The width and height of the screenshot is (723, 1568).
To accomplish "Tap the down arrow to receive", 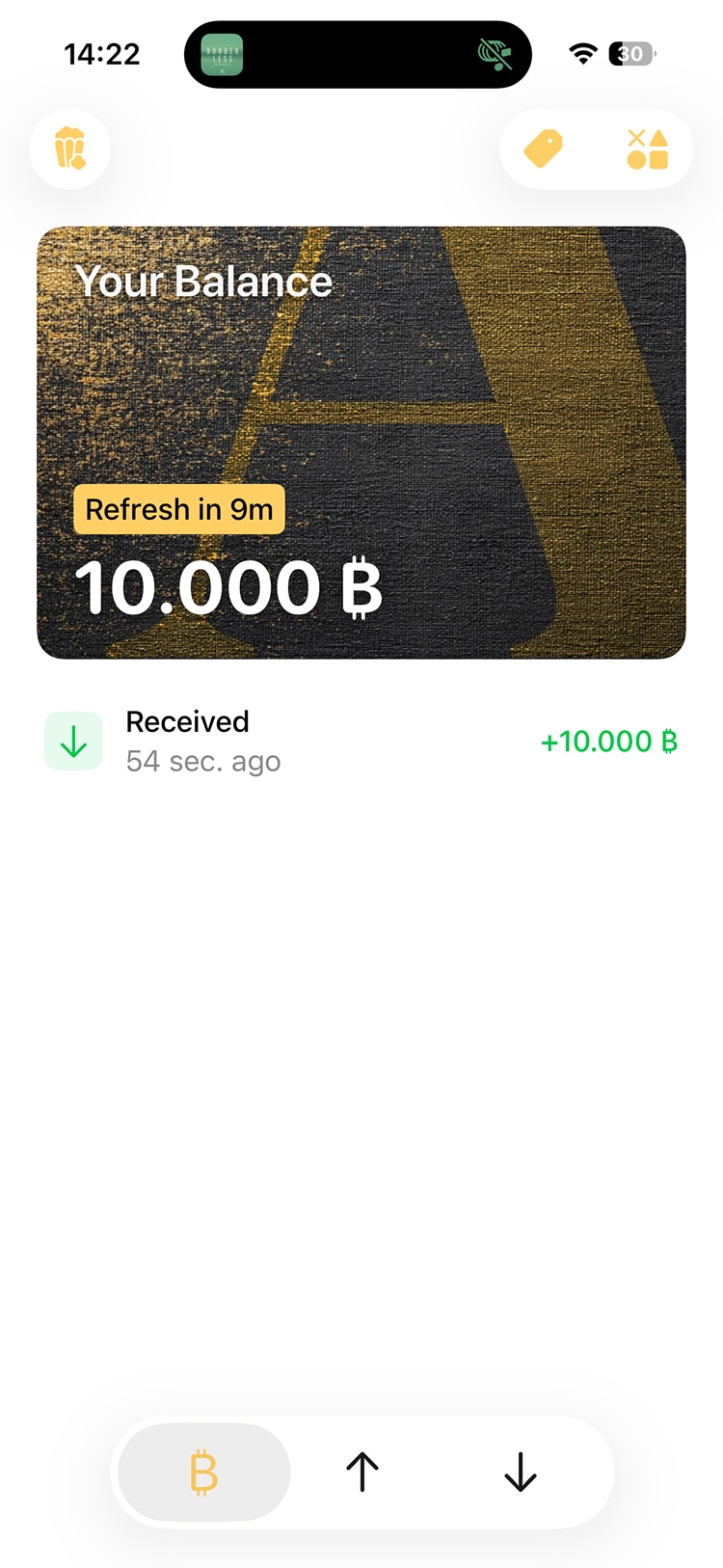I will coord(521,1473).
